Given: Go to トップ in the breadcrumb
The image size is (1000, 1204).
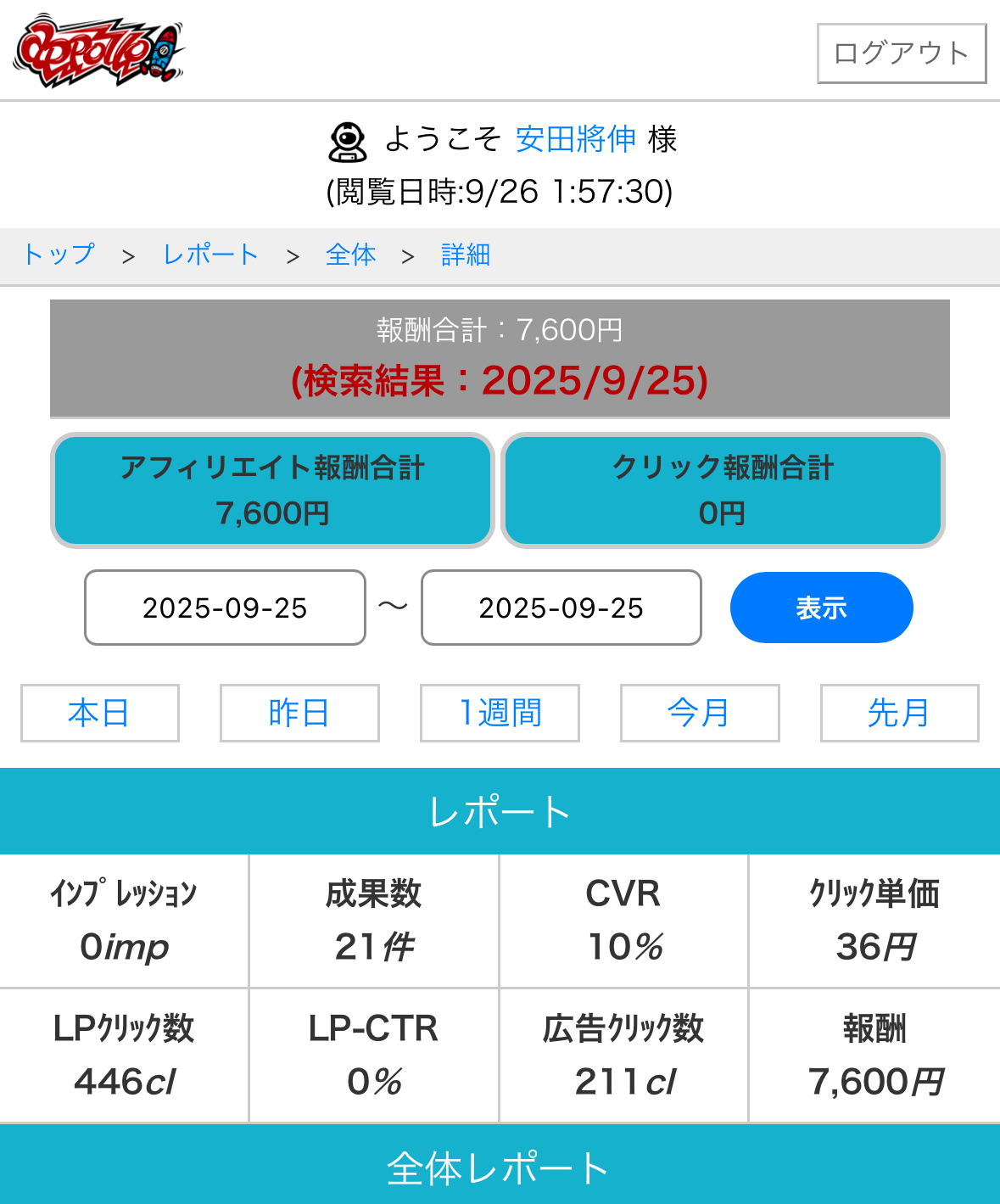Looking at the screenshot, I should [59, 255].
